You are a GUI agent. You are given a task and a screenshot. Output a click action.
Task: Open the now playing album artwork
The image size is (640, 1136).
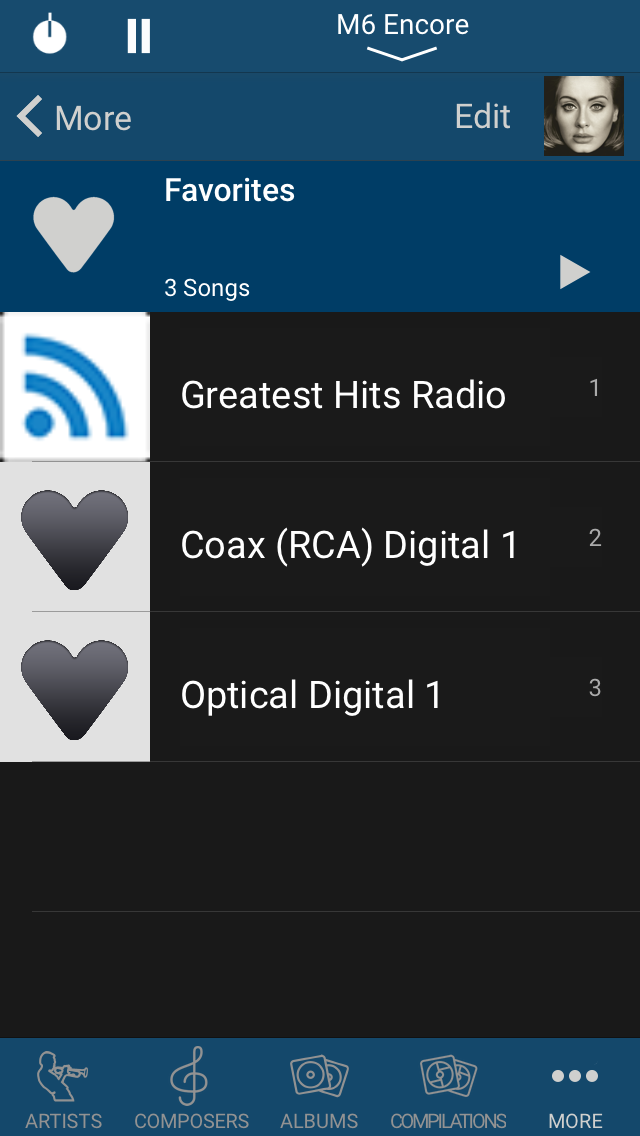click(583, 116)
